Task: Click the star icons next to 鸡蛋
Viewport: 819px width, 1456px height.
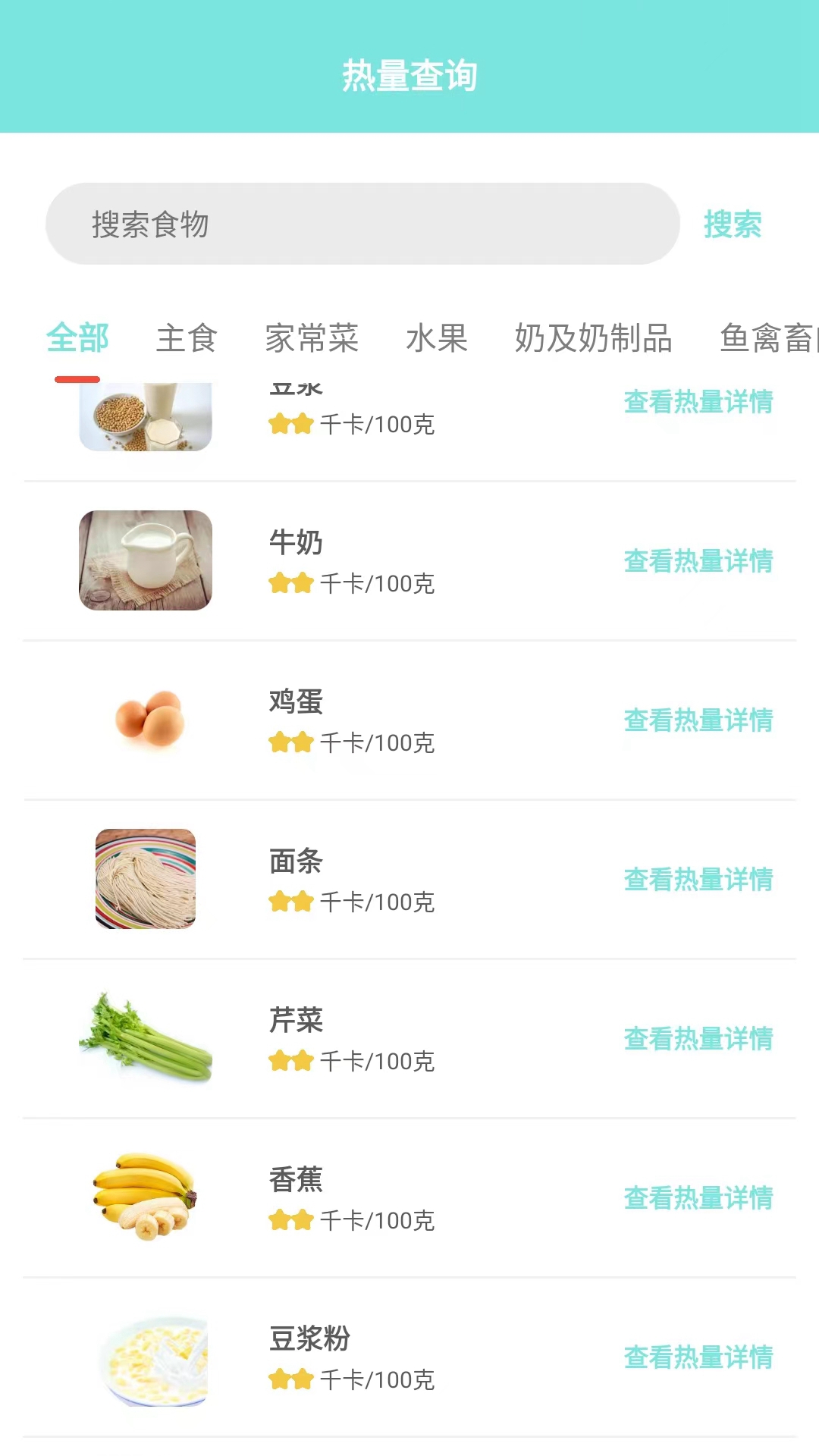Action: [291, 742]
